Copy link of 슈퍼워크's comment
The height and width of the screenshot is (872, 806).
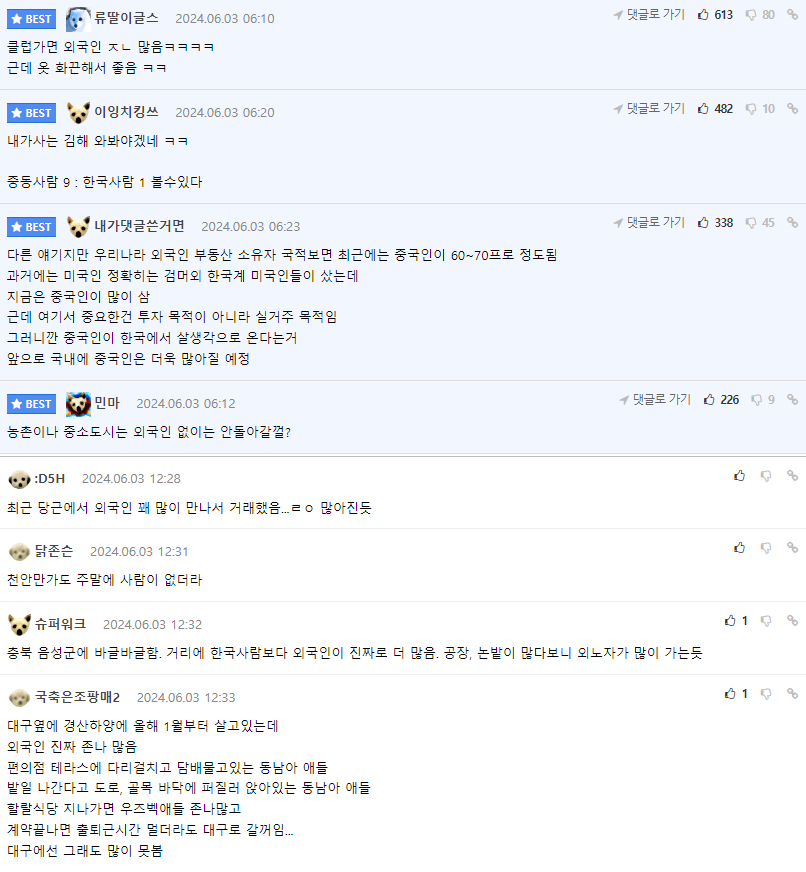(792, 621)
